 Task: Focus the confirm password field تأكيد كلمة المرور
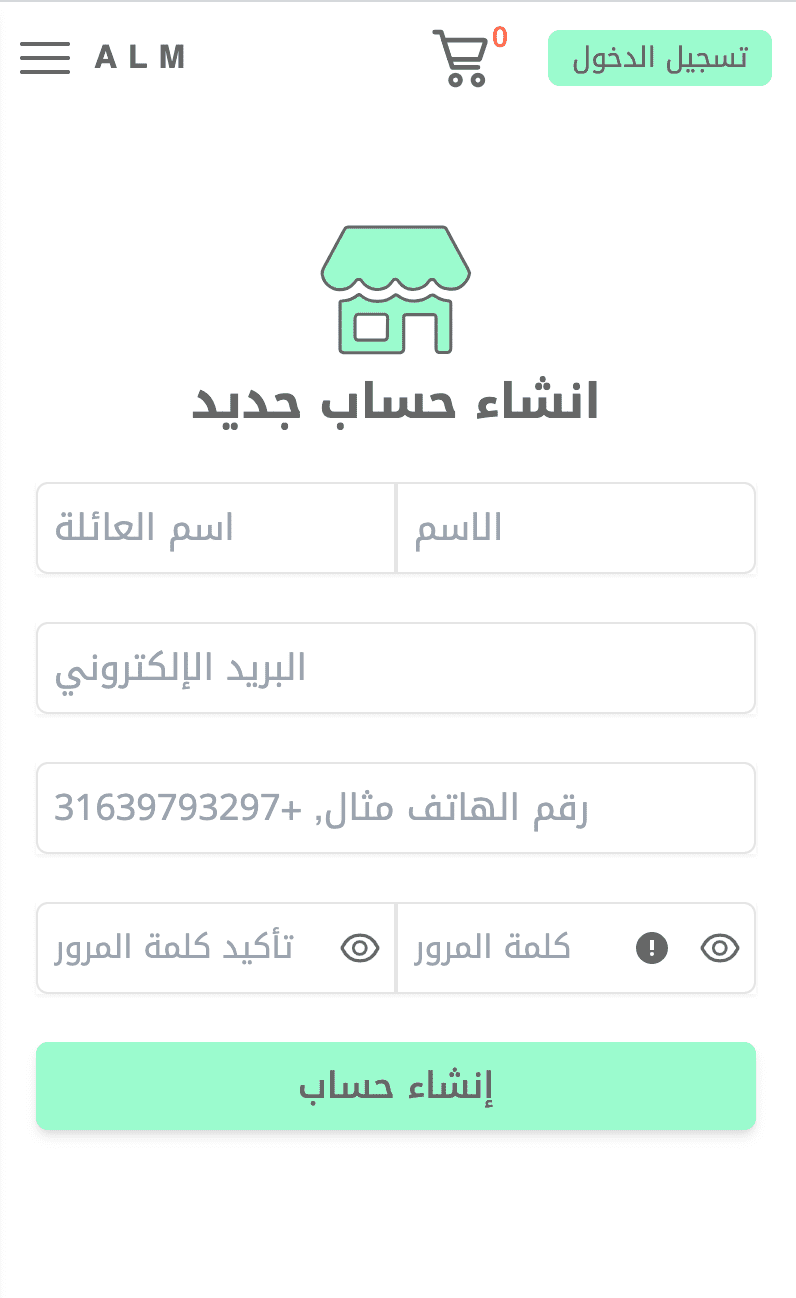point(180,948)
